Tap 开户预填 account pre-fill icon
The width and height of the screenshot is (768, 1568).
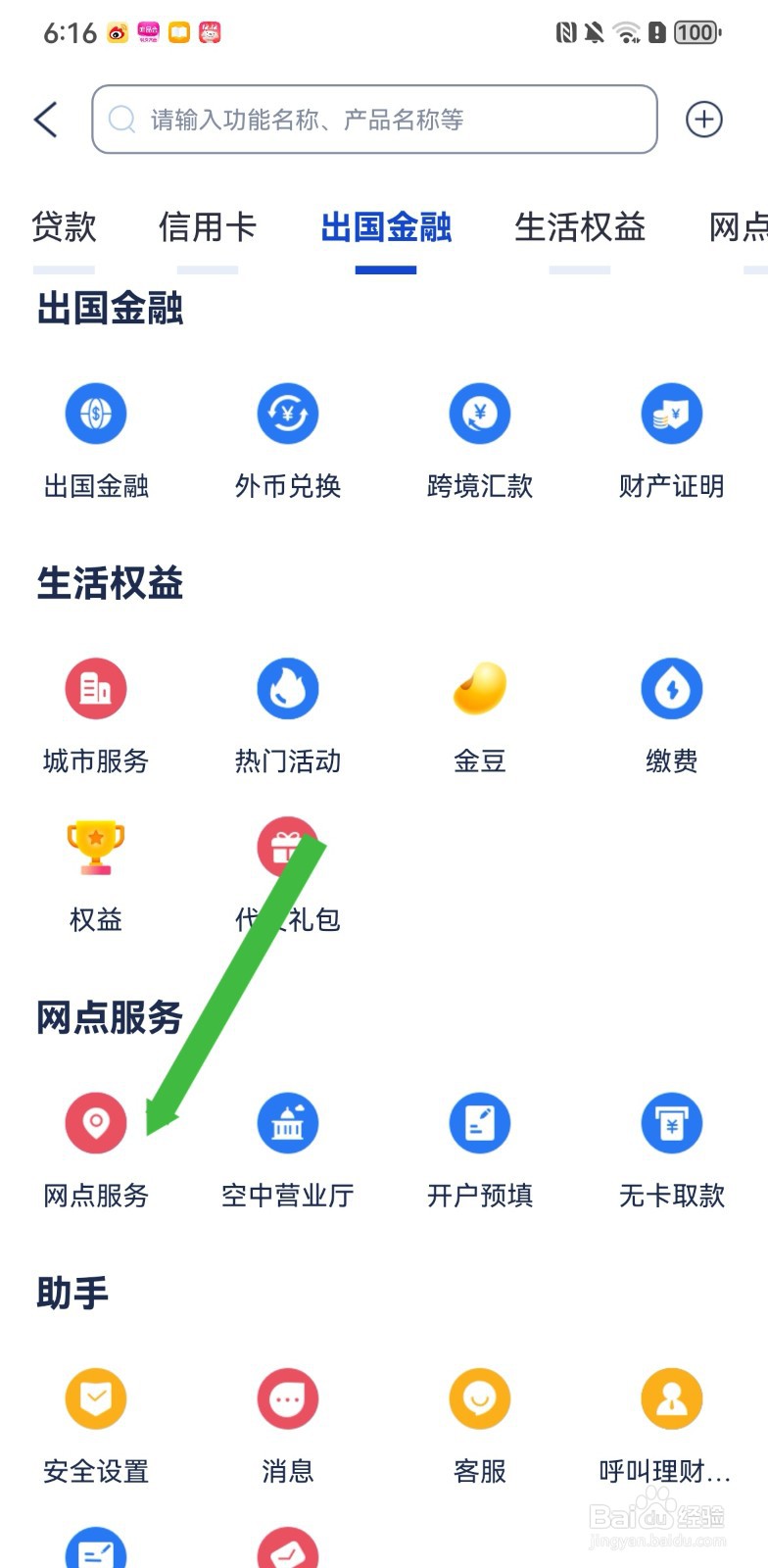479,1123
